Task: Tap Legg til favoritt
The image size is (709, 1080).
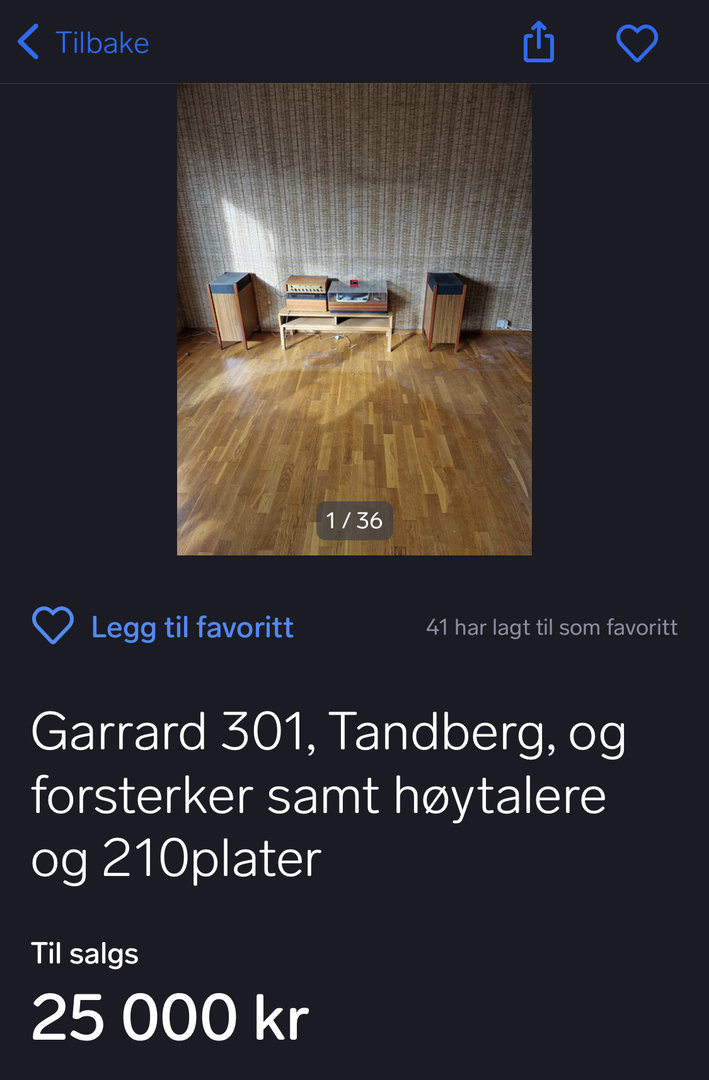Action: [163, 627]
